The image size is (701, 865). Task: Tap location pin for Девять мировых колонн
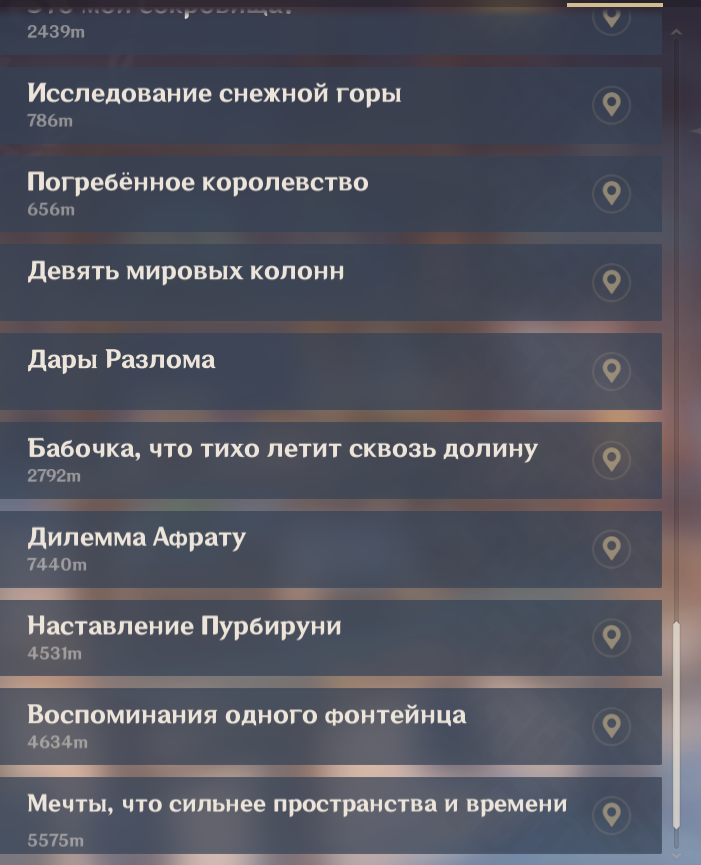(611, 283)
